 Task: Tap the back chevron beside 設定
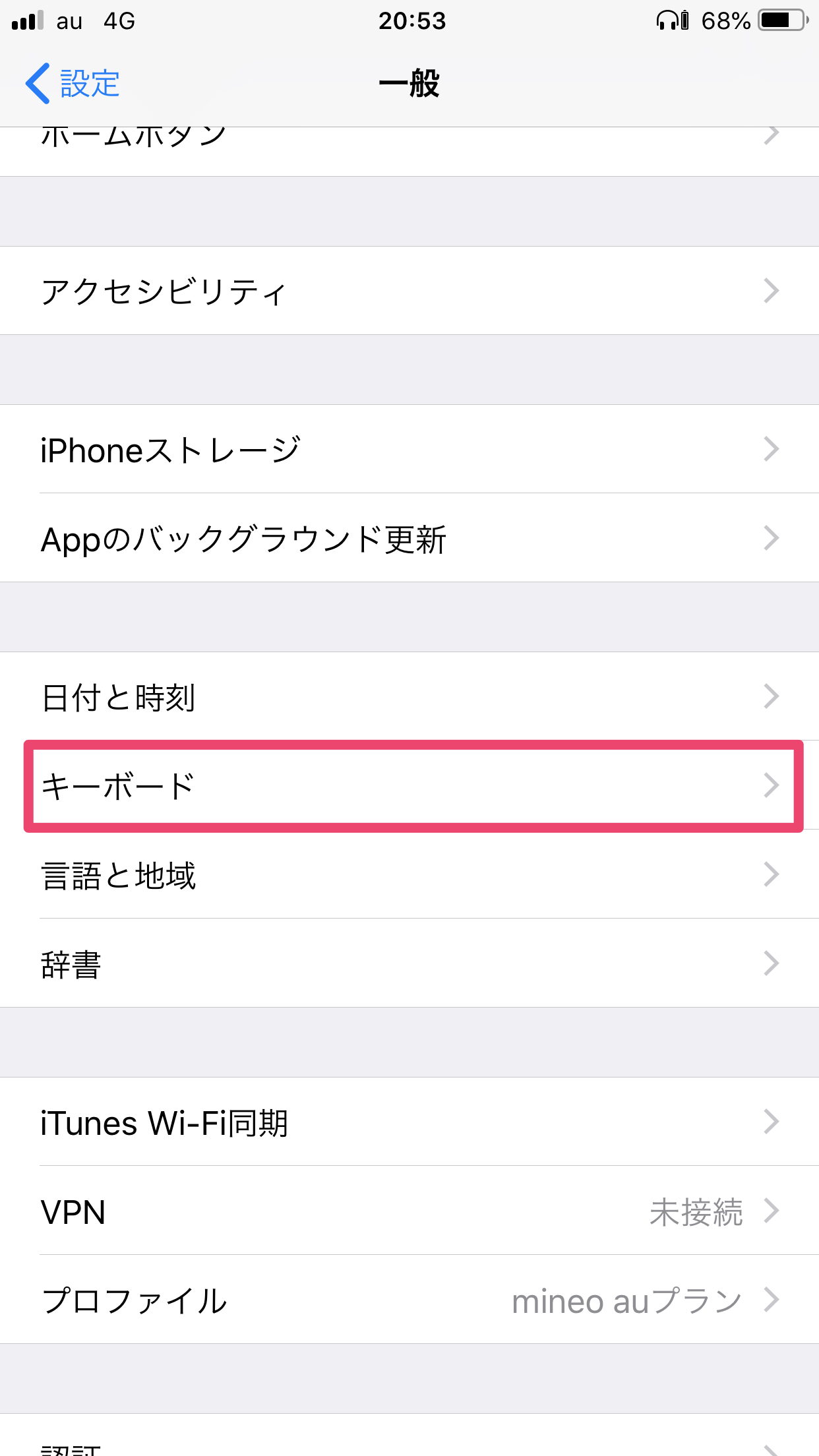click(x=38, y=83)
